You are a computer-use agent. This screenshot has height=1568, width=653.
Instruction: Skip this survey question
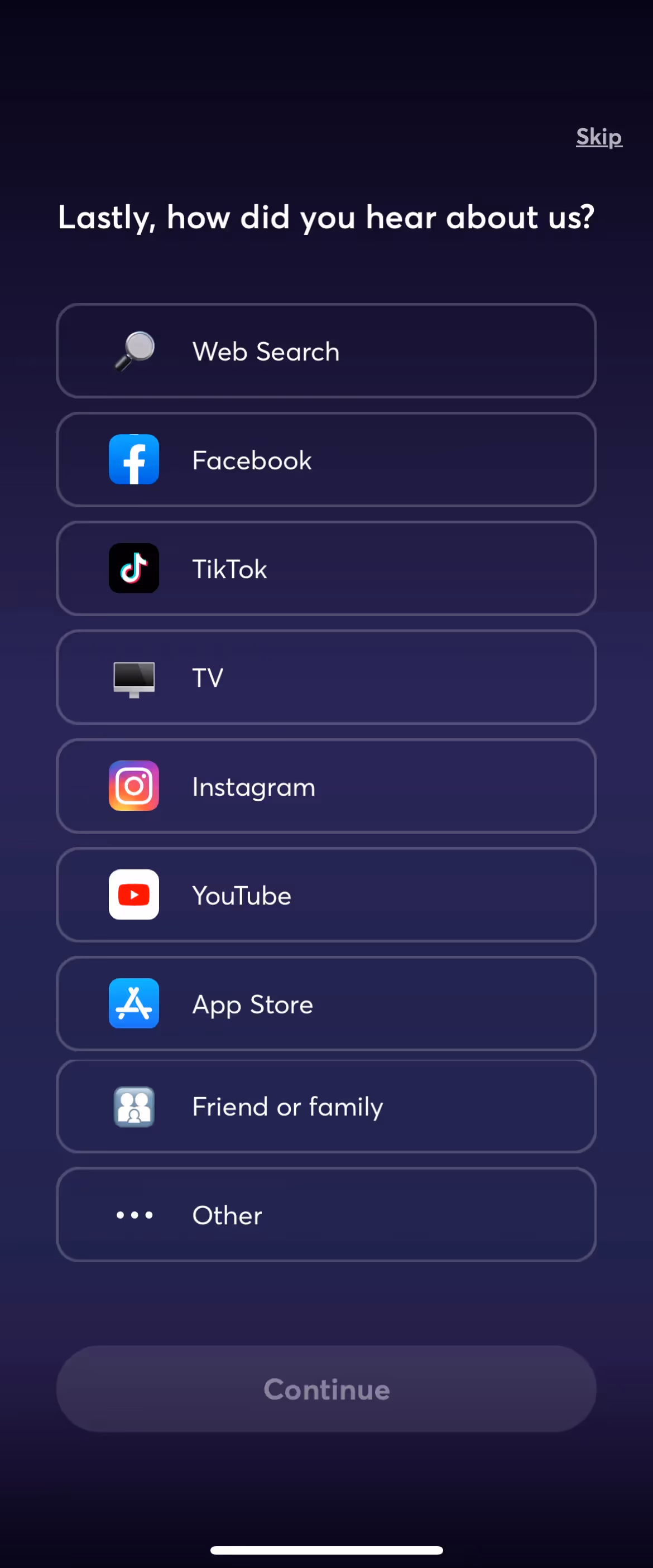(x=599, y=137)
